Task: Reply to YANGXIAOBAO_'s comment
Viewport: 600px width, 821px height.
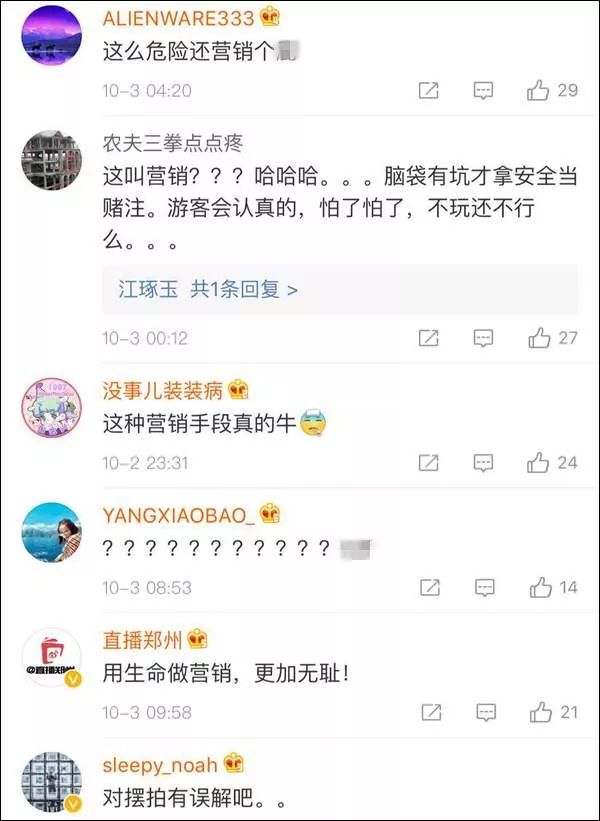Action: coord(484,587)
